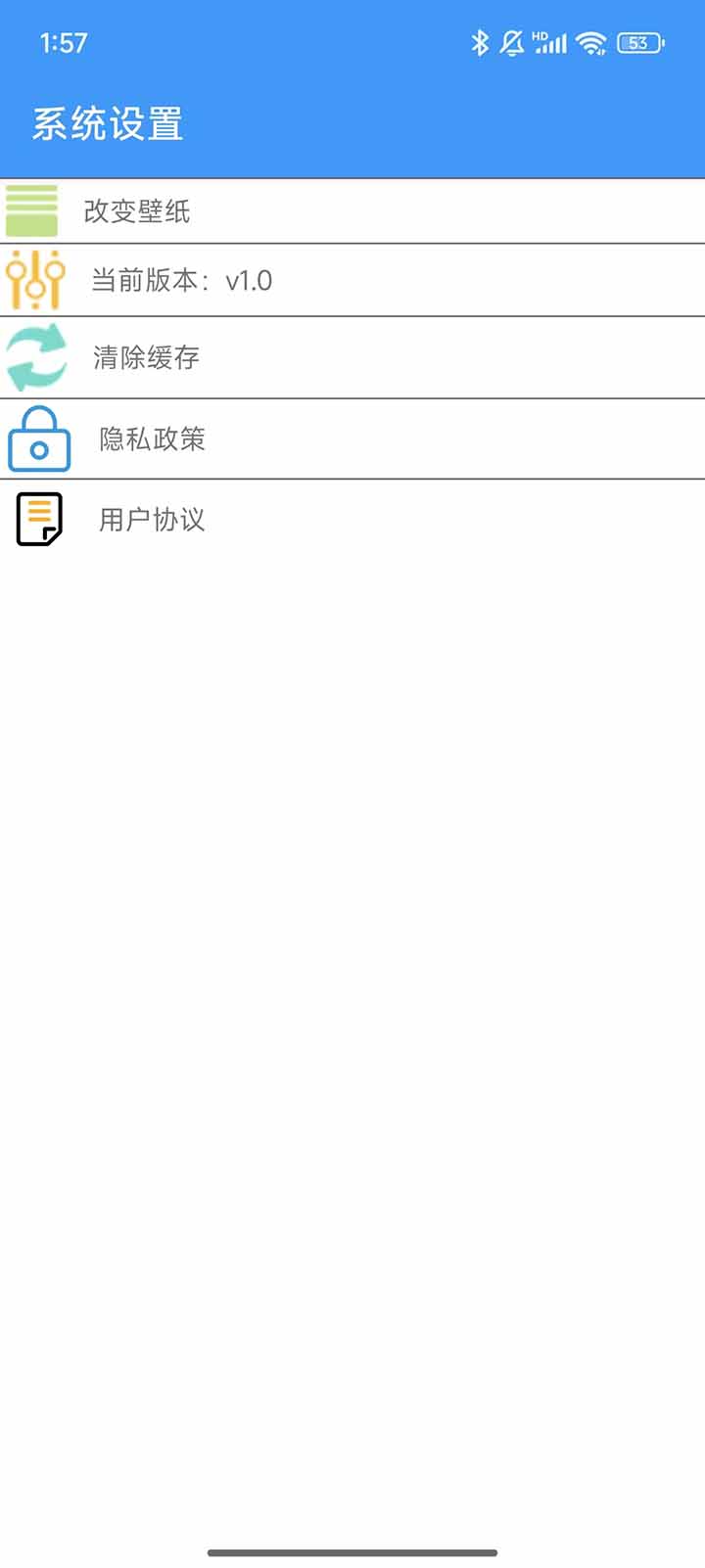The width and height of the screenshot is (705, 1568).
Task: Click the Bluetooth icon in the status bar
Action: pyautogui.click(x=479, y=42)
